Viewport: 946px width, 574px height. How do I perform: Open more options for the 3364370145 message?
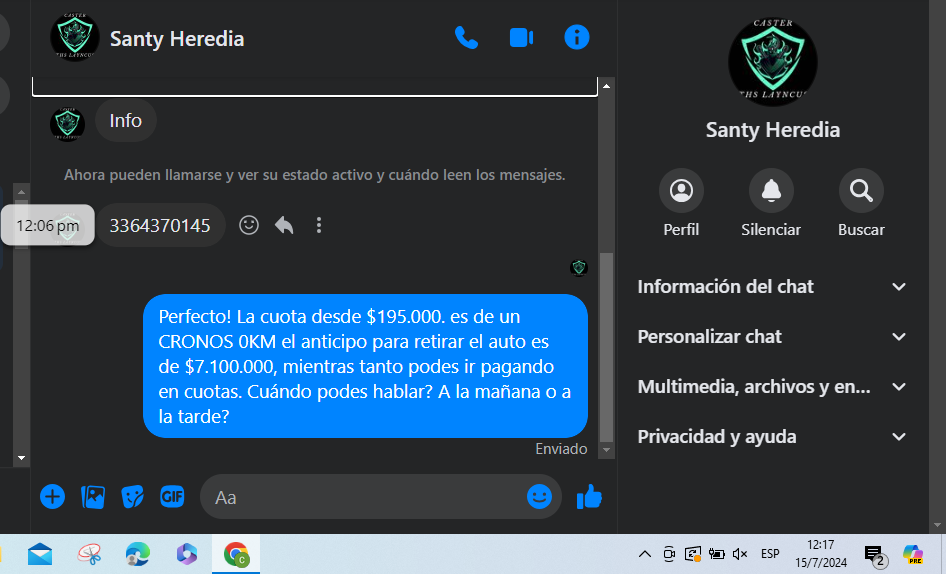tap(319, 225)
